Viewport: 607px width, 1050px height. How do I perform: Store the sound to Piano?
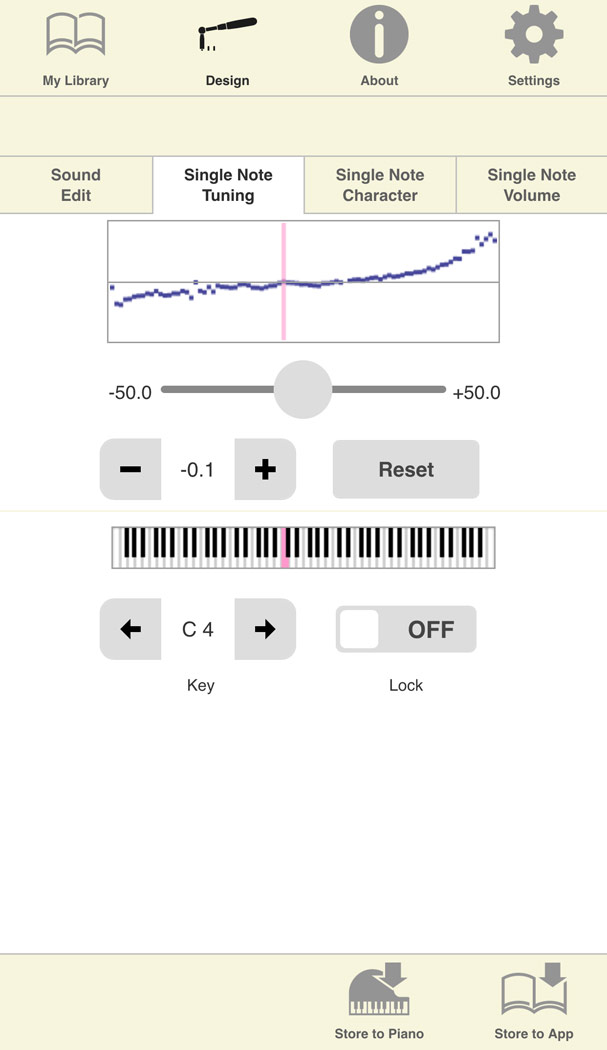click(379, 1002)
